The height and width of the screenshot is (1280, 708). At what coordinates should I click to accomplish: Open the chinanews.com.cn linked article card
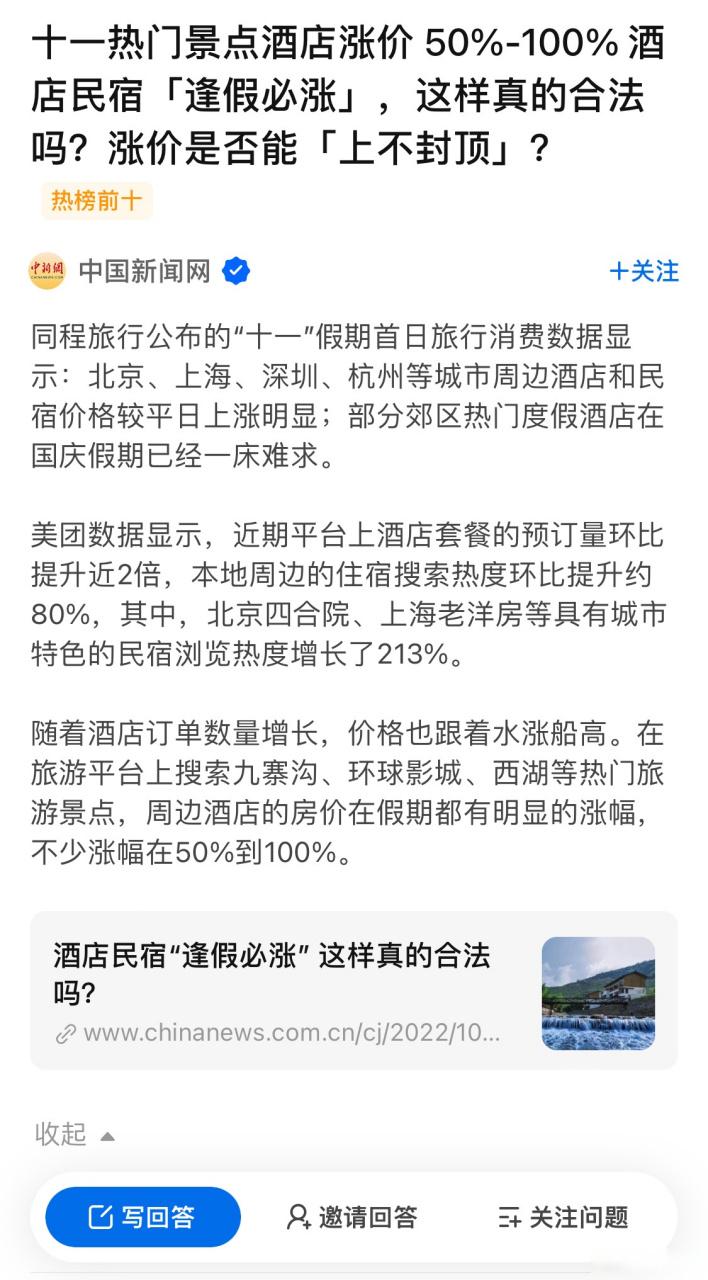[x=354, y=991]
